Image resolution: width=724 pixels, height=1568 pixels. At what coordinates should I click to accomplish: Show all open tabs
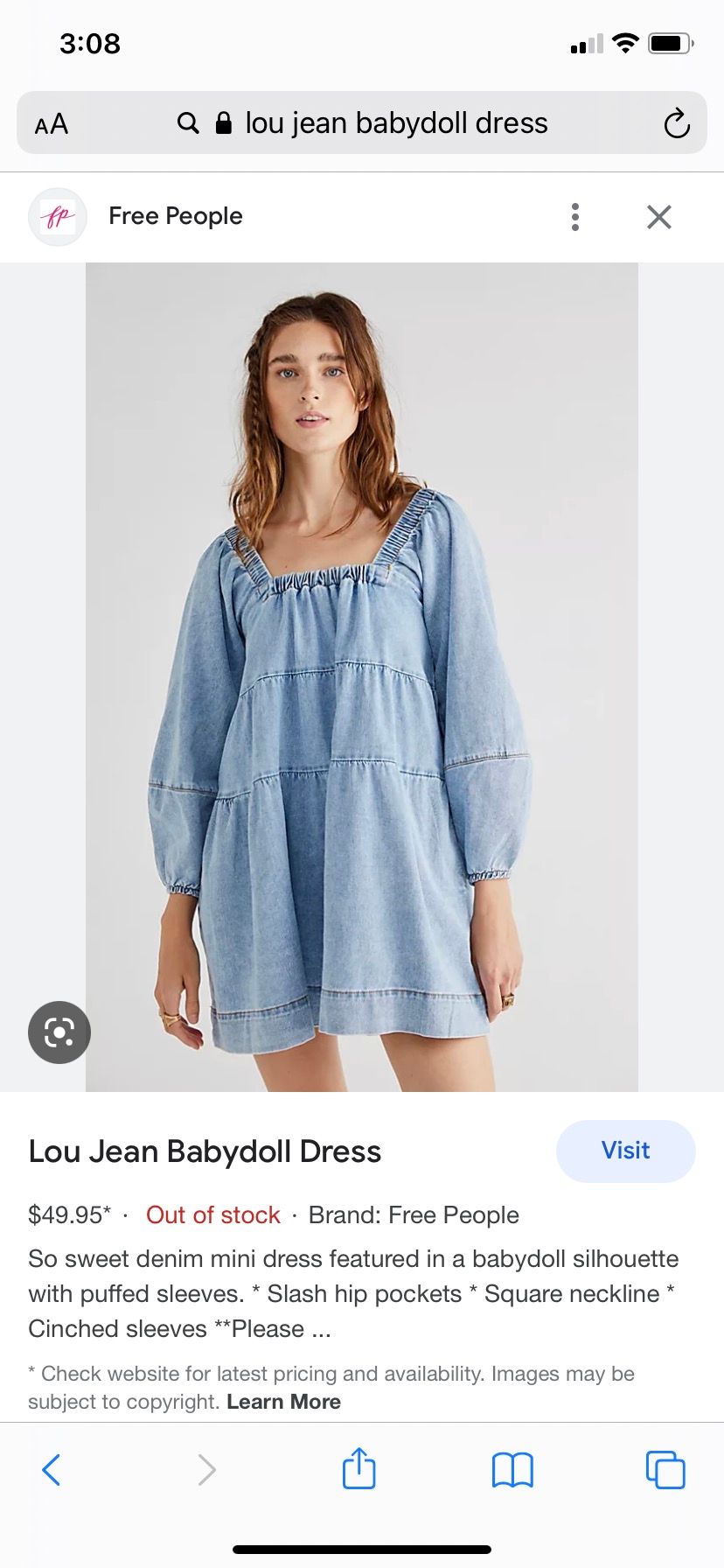665,1470
